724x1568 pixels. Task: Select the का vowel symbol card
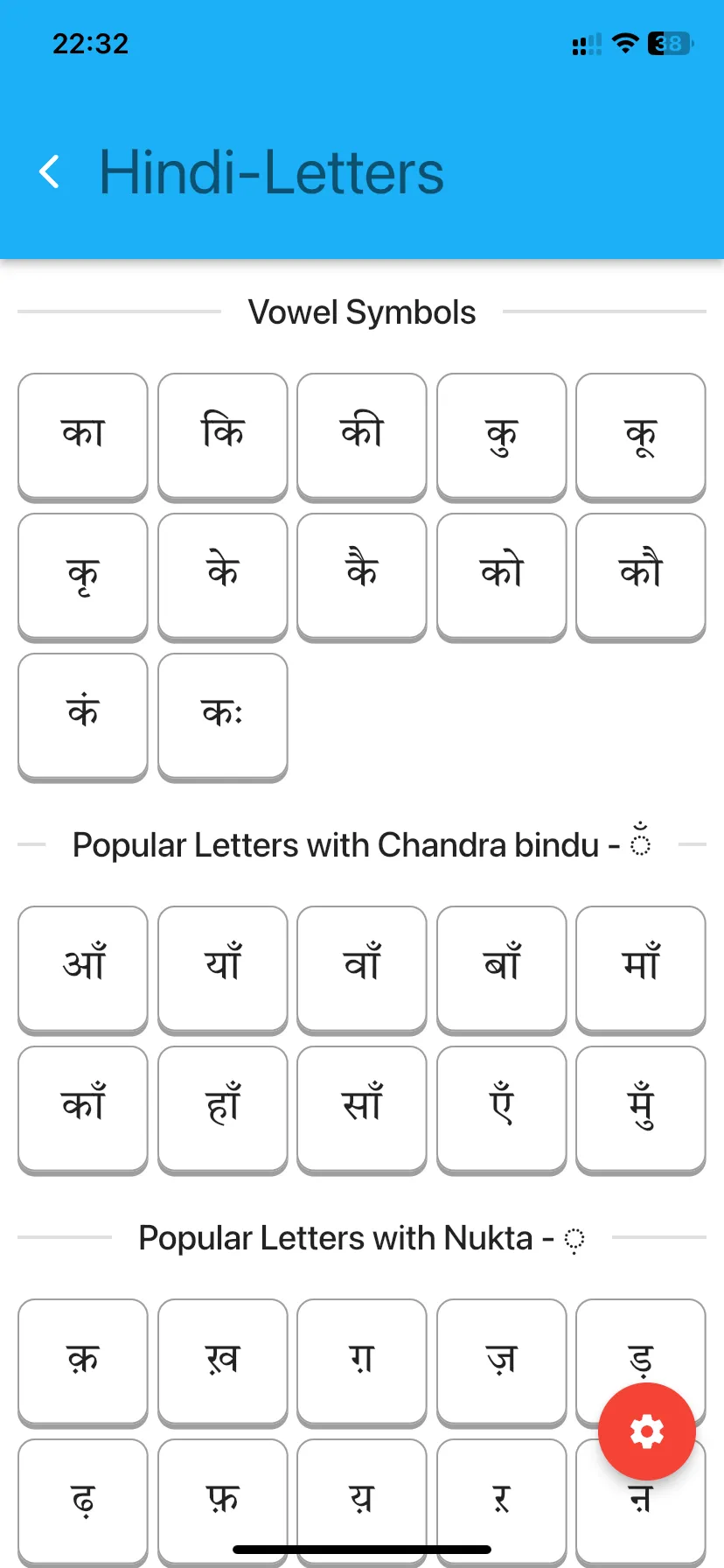(x=82, y=436)
